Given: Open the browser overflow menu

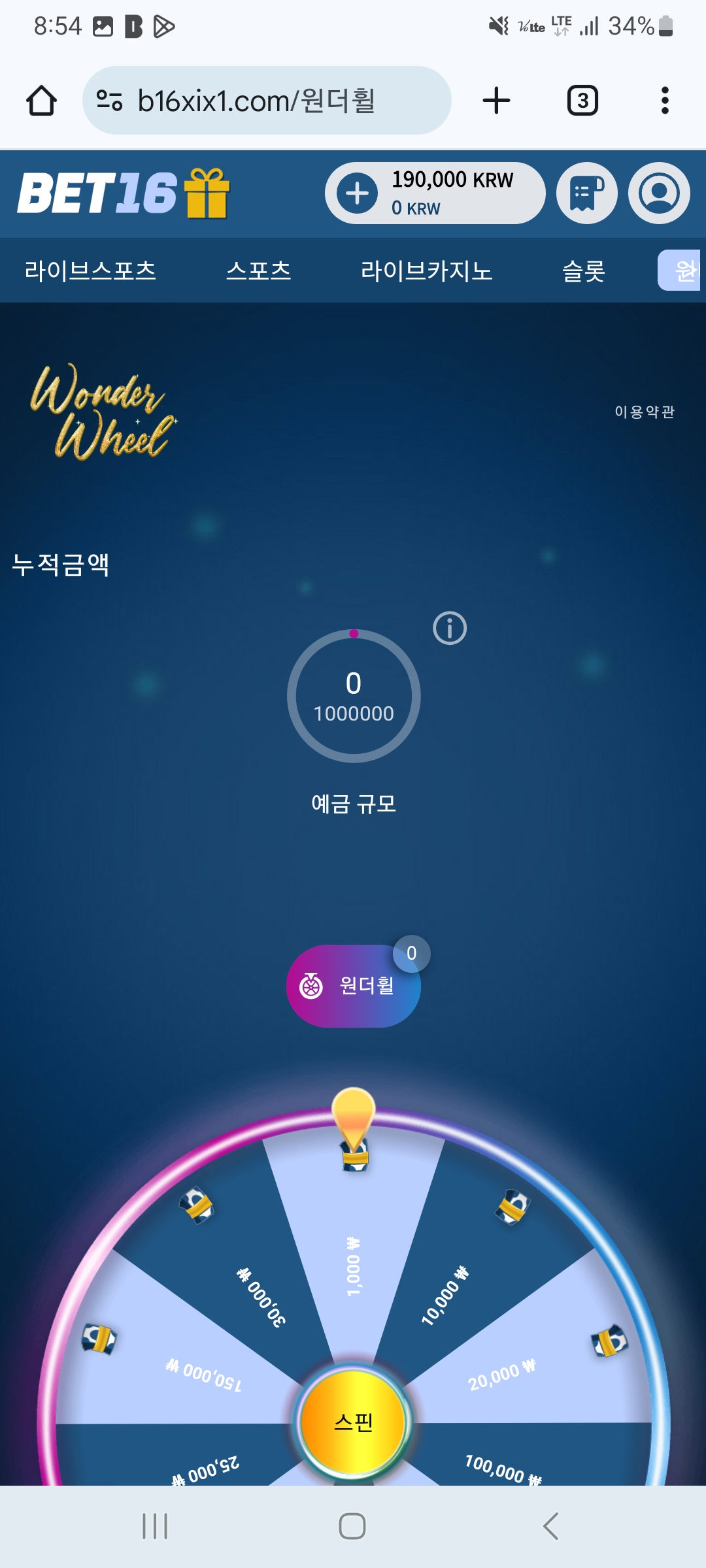Looking at the screenshot, I should click(x=665, y=101).
